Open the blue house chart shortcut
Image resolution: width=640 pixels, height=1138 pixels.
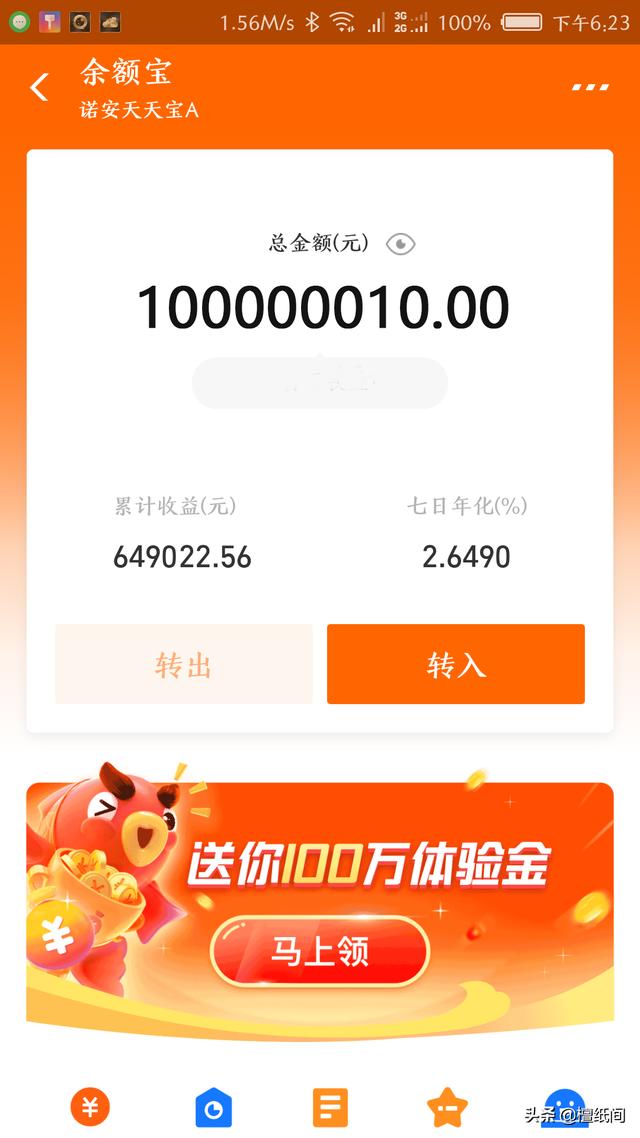coord(213,1108)
